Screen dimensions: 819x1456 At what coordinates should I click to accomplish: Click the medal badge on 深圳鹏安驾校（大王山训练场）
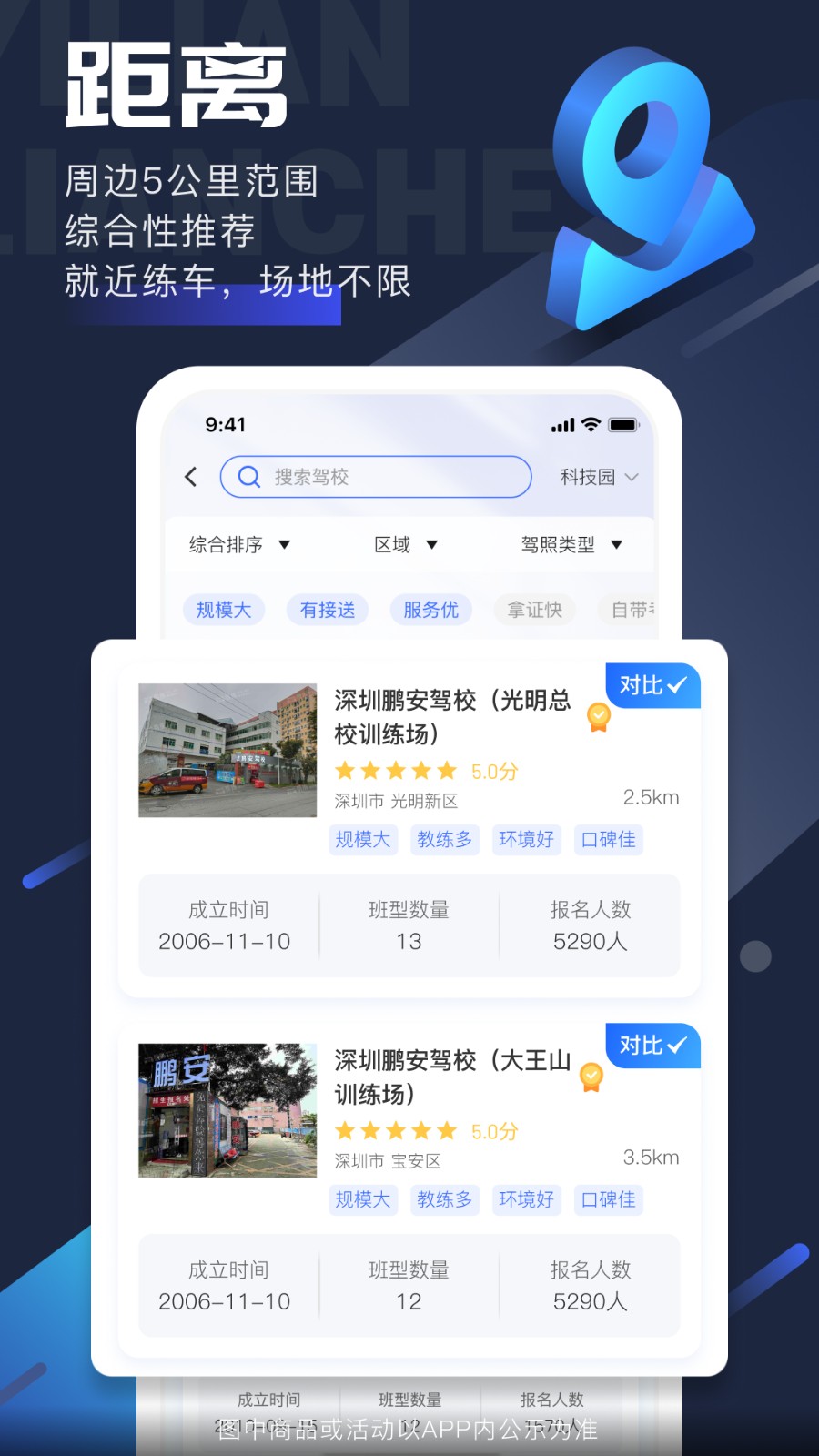591,1077
